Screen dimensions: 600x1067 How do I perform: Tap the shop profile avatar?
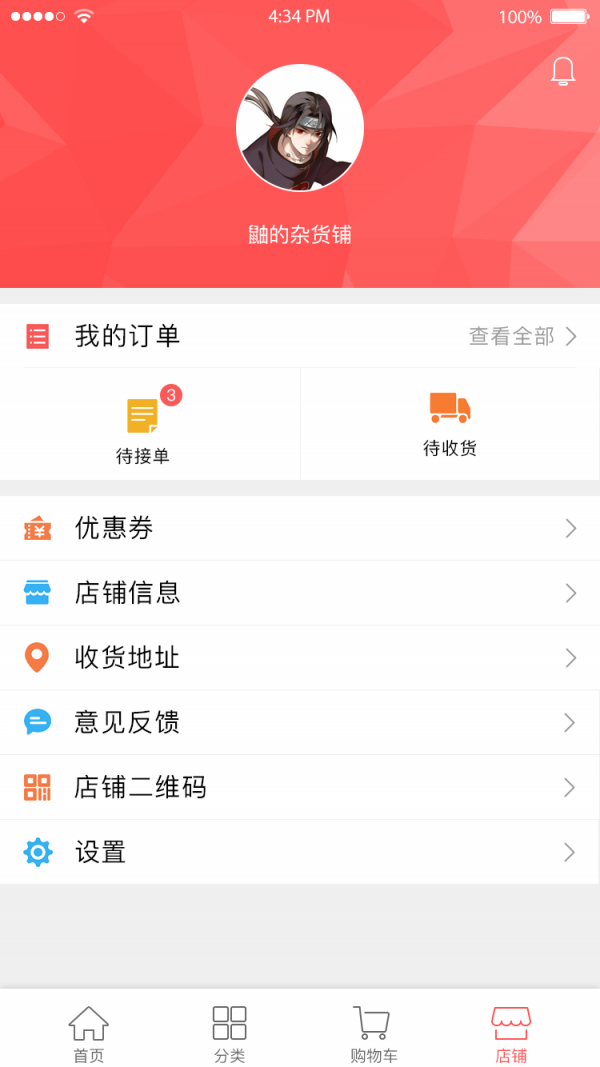click(x=300, y=128)
